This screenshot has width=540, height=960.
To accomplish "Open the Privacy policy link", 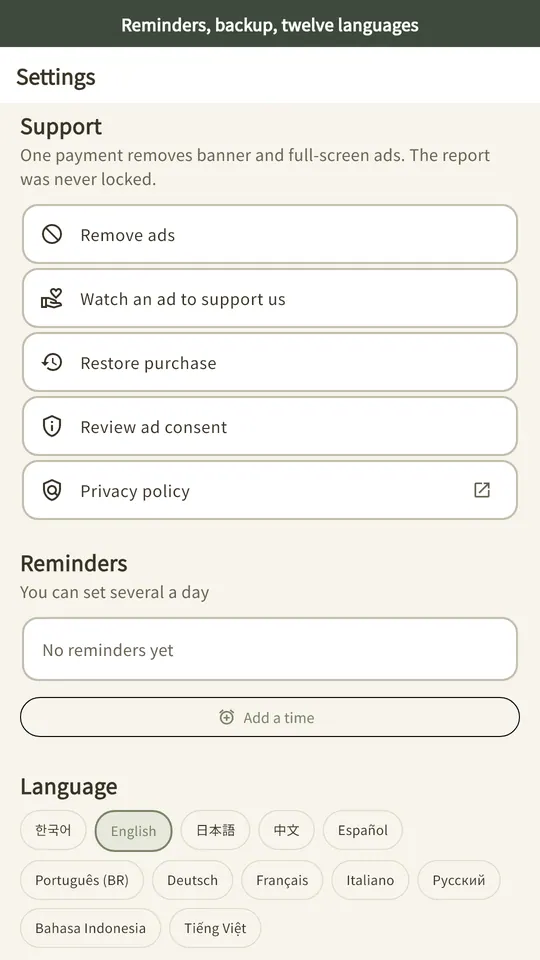I will [269, 490].
